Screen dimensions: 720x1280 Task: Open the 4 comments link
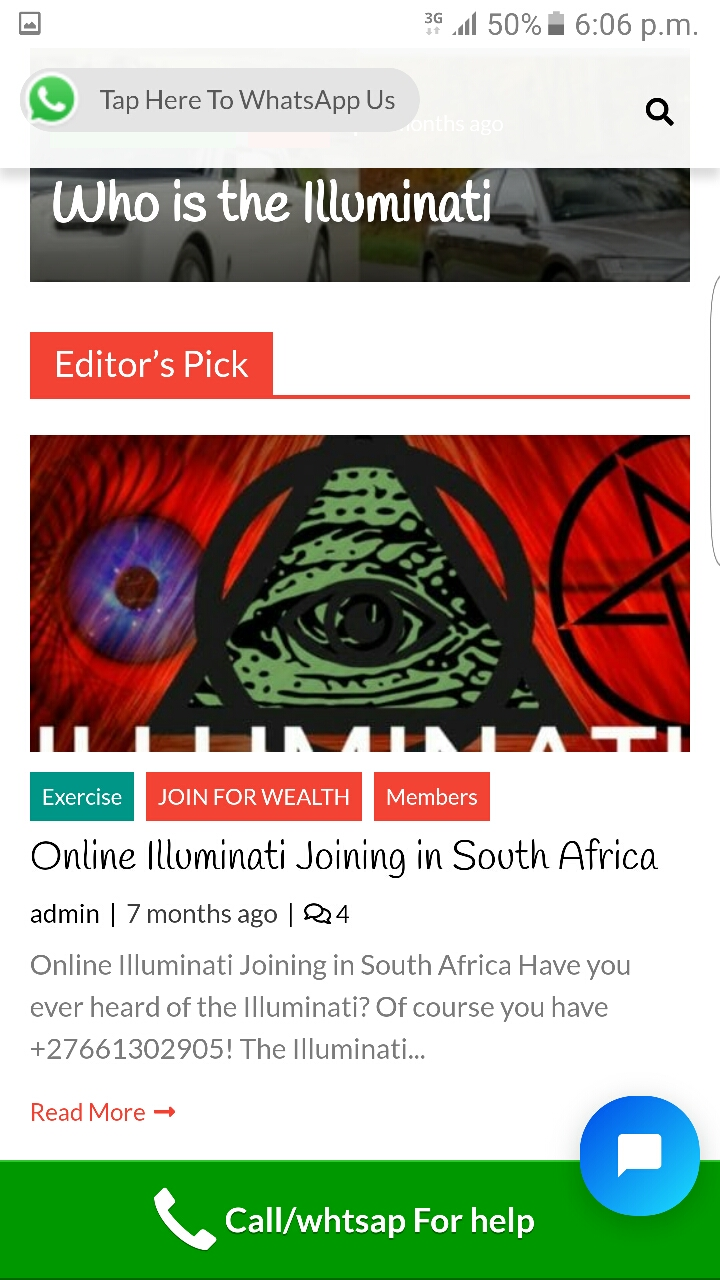pyautogui.click(x=327, y=914)
